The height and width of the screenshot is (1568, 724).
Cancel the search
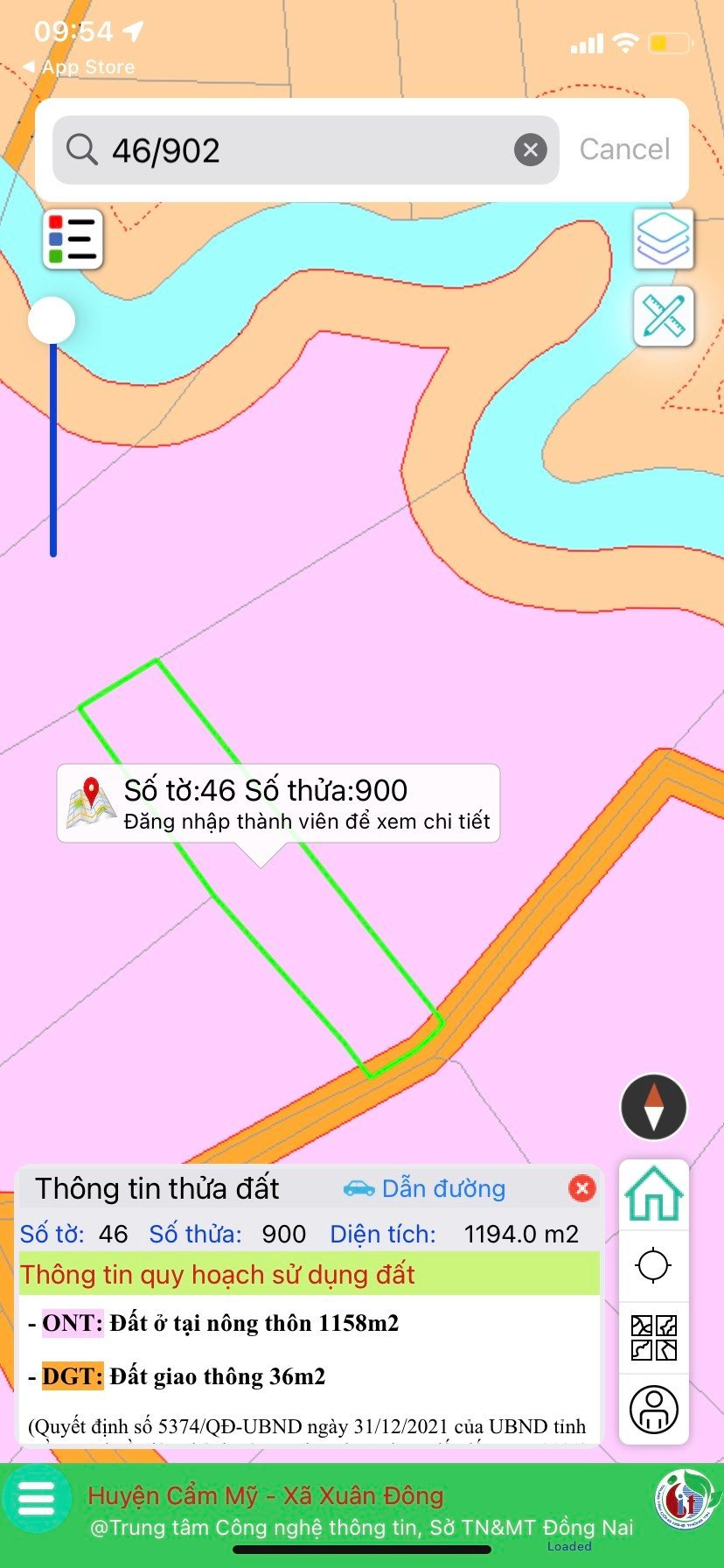coord(624,150)
